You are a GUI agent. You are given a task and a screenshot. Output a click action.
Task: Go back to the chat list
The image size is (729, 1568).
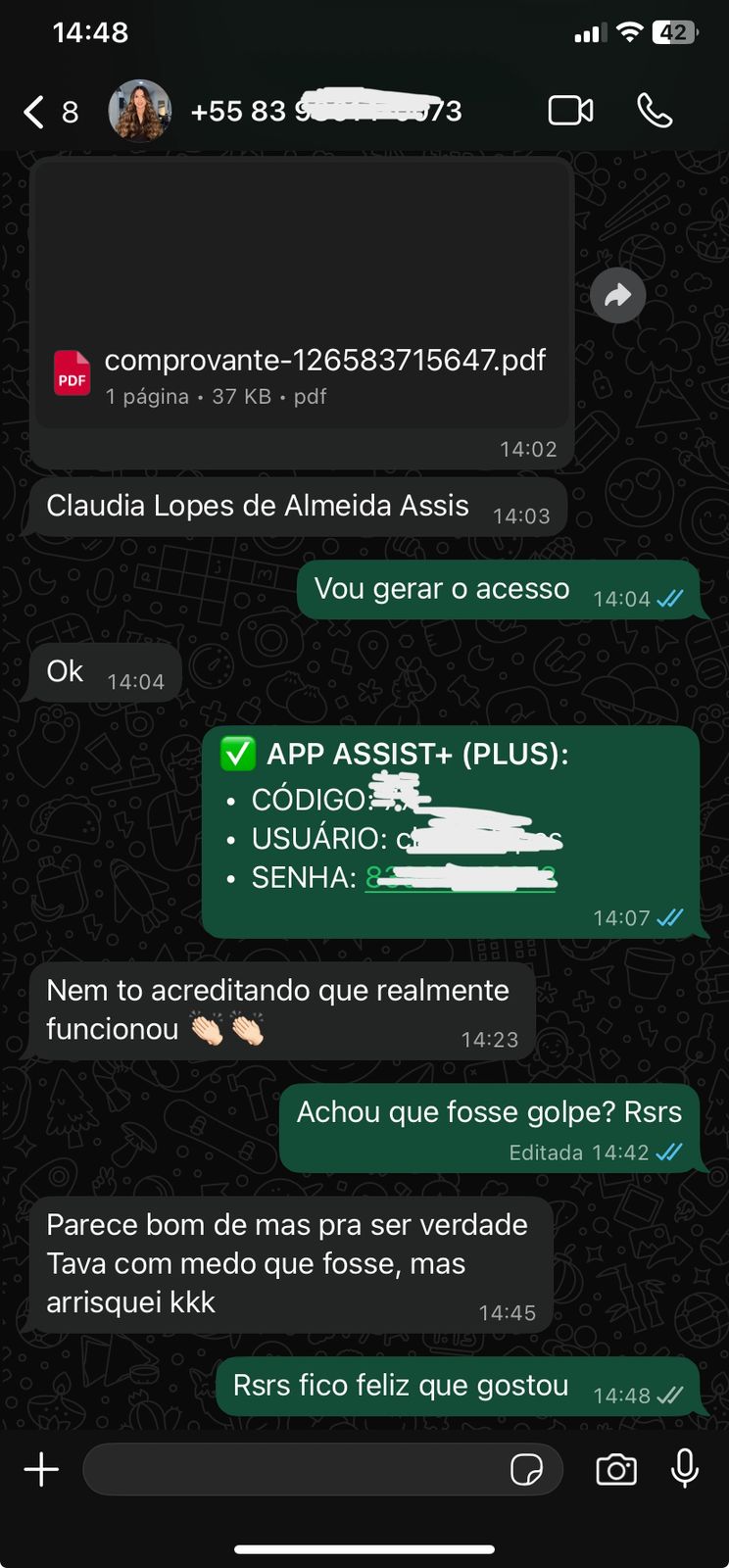point(49,112)
